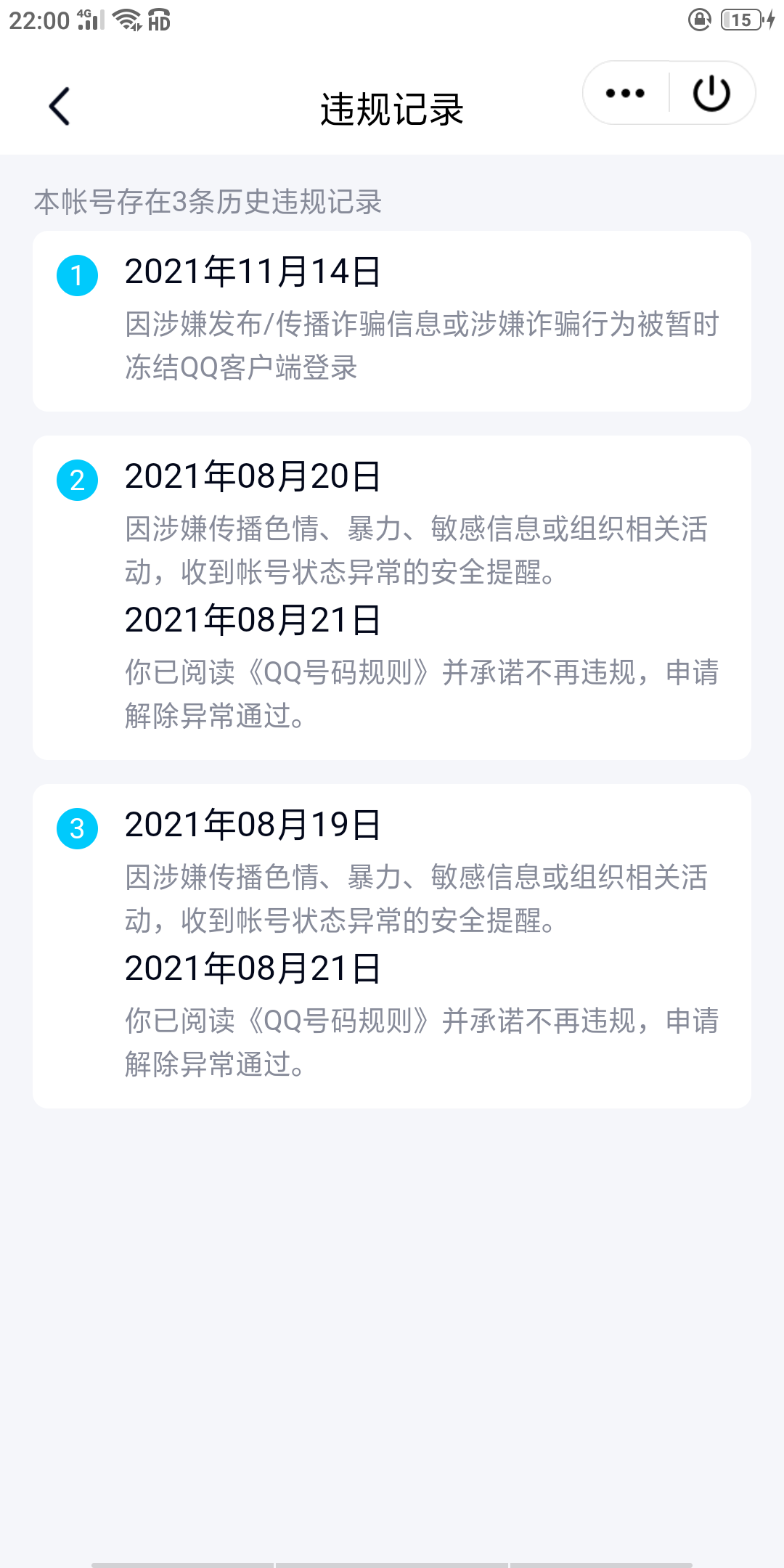The width and height of the screenshot is (784, 1568).
Task: Tap the 2021年08月21日 appeal entry in record 2
Action: coord(250,621)
